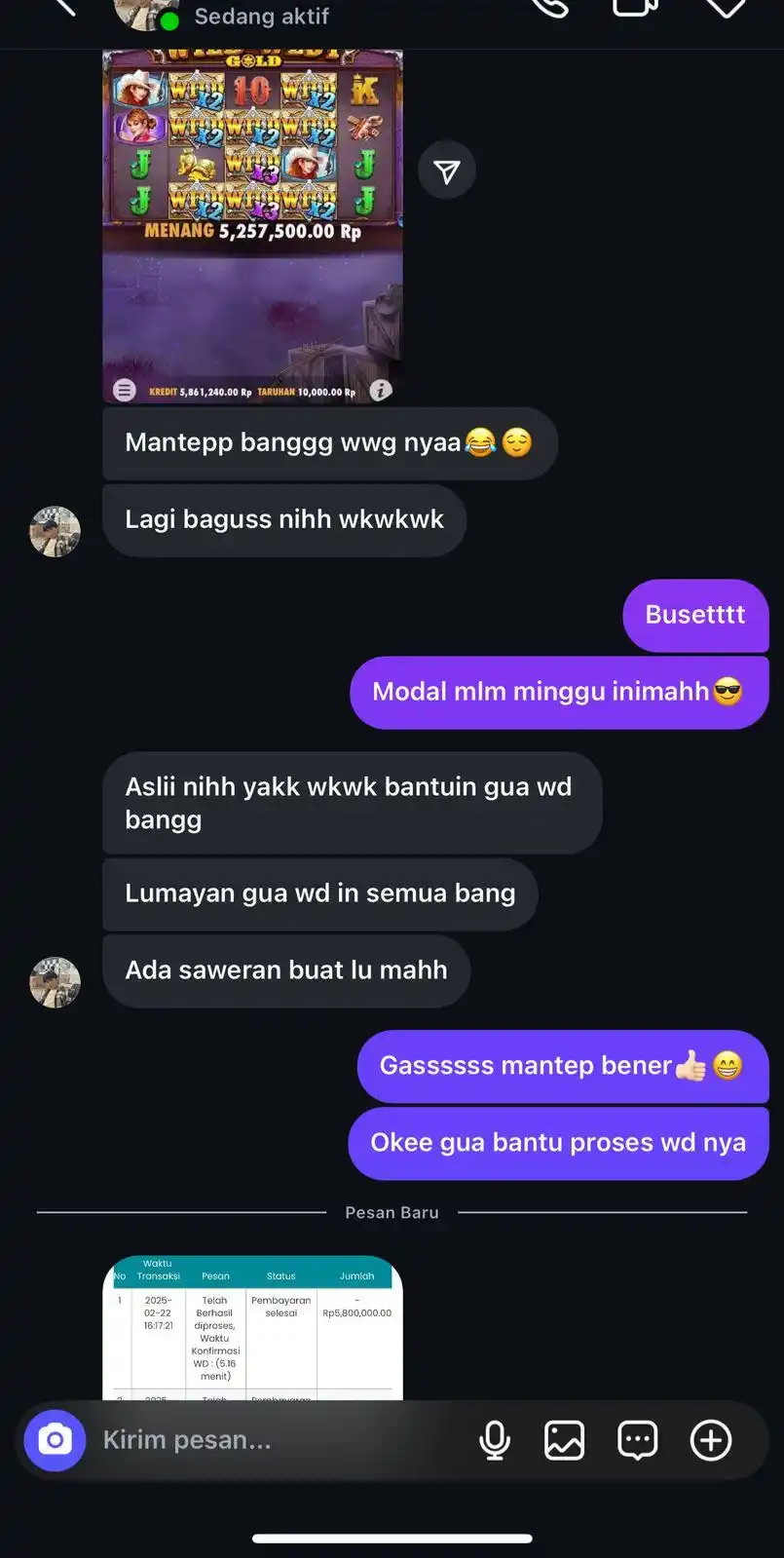Start a voice call
Image resolution: width=784 pixels, height=1558 pixels.
point(551,8)
